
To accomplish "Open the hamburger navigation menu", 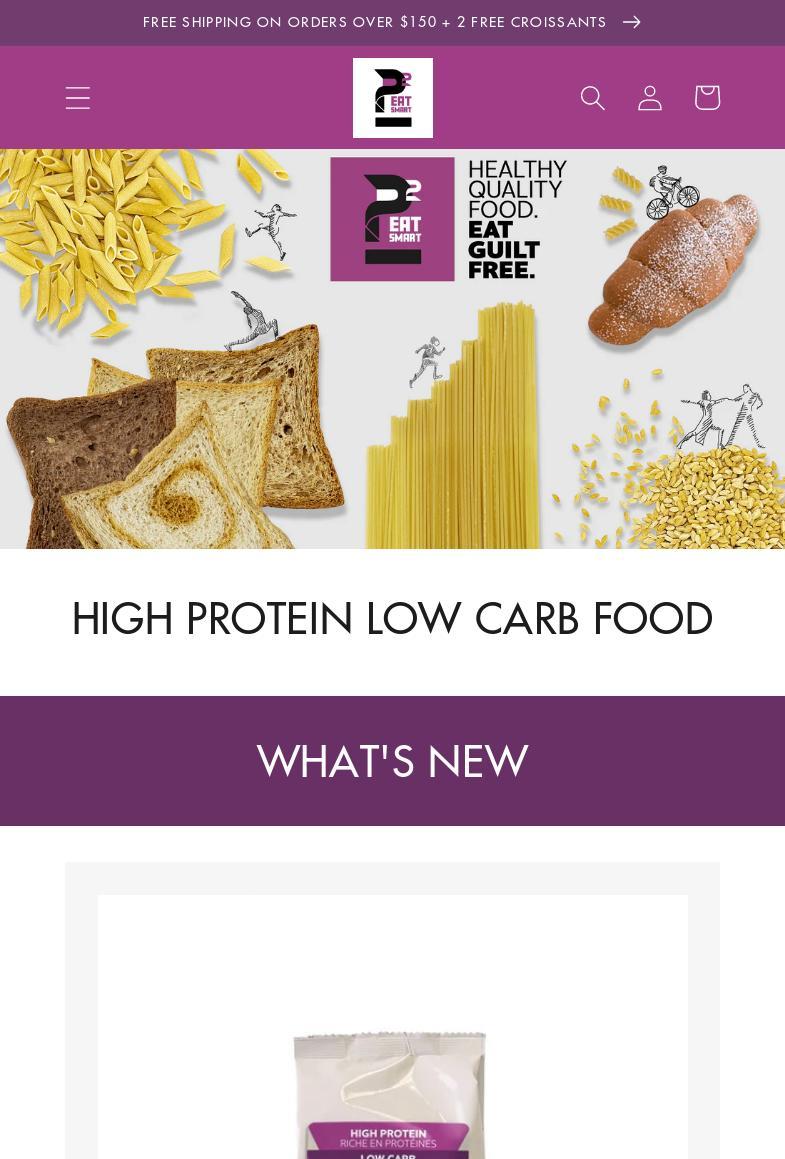I will [x=78, y=98].
